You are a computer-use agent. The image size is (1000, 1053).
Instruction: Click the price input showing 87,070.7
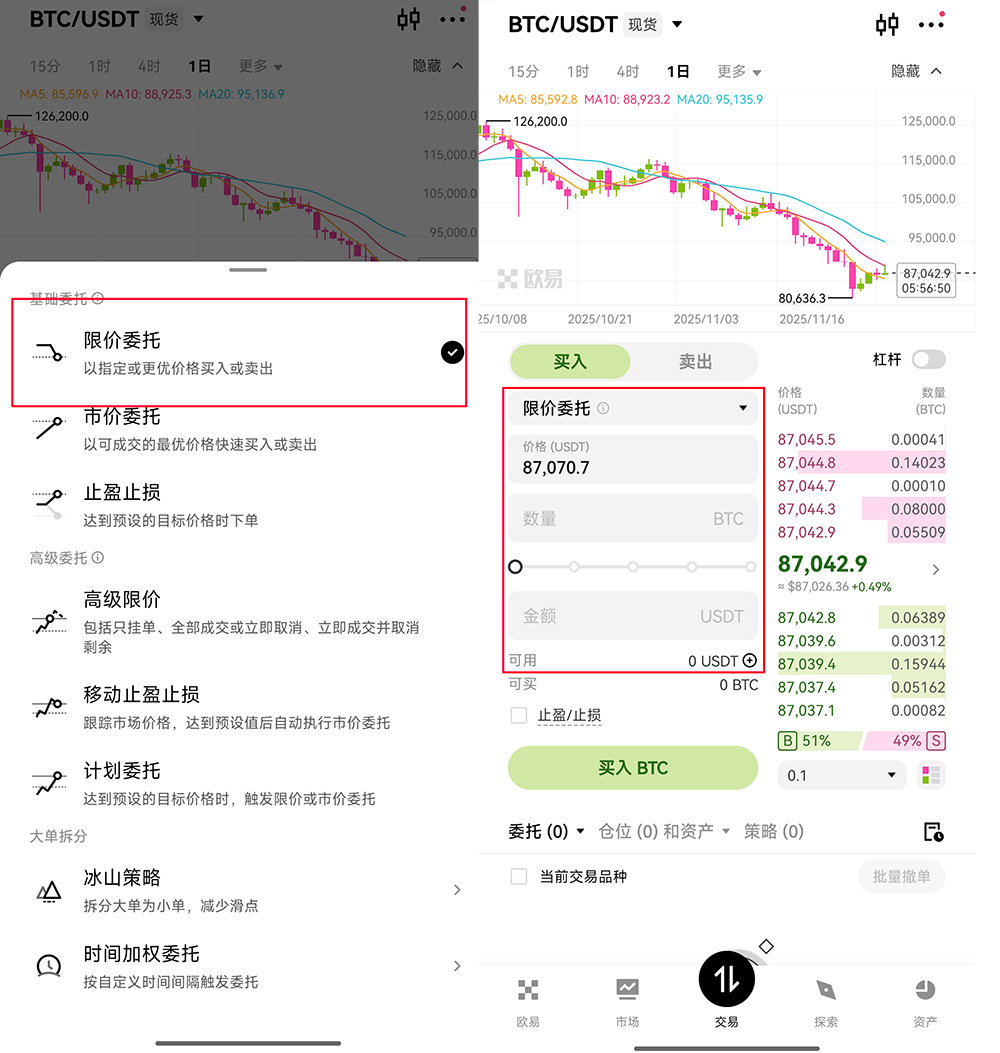tap(632, 463)
